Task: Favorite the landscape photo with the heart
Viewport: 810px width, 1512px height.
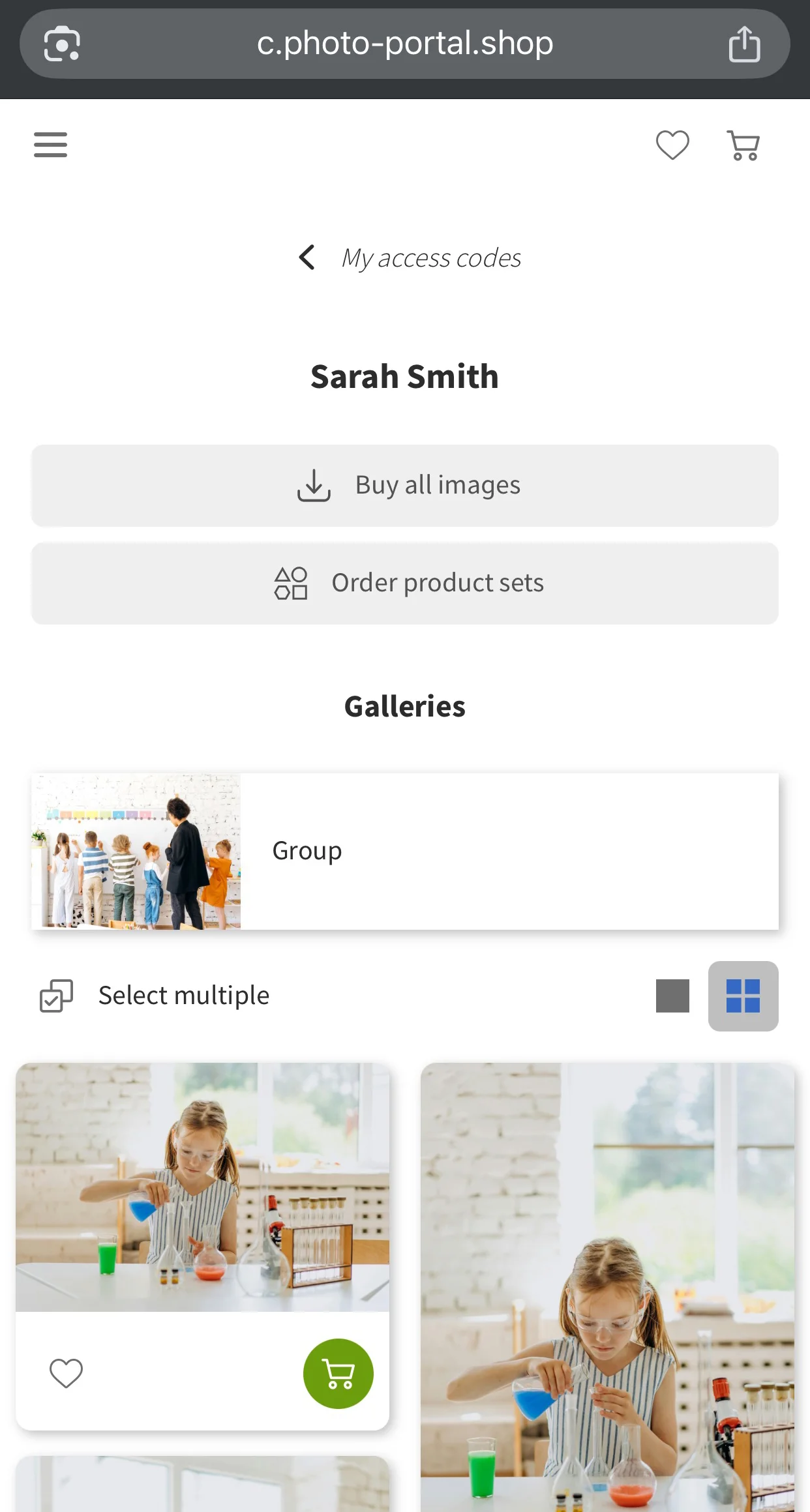Action: click(x=66, y=1373)
